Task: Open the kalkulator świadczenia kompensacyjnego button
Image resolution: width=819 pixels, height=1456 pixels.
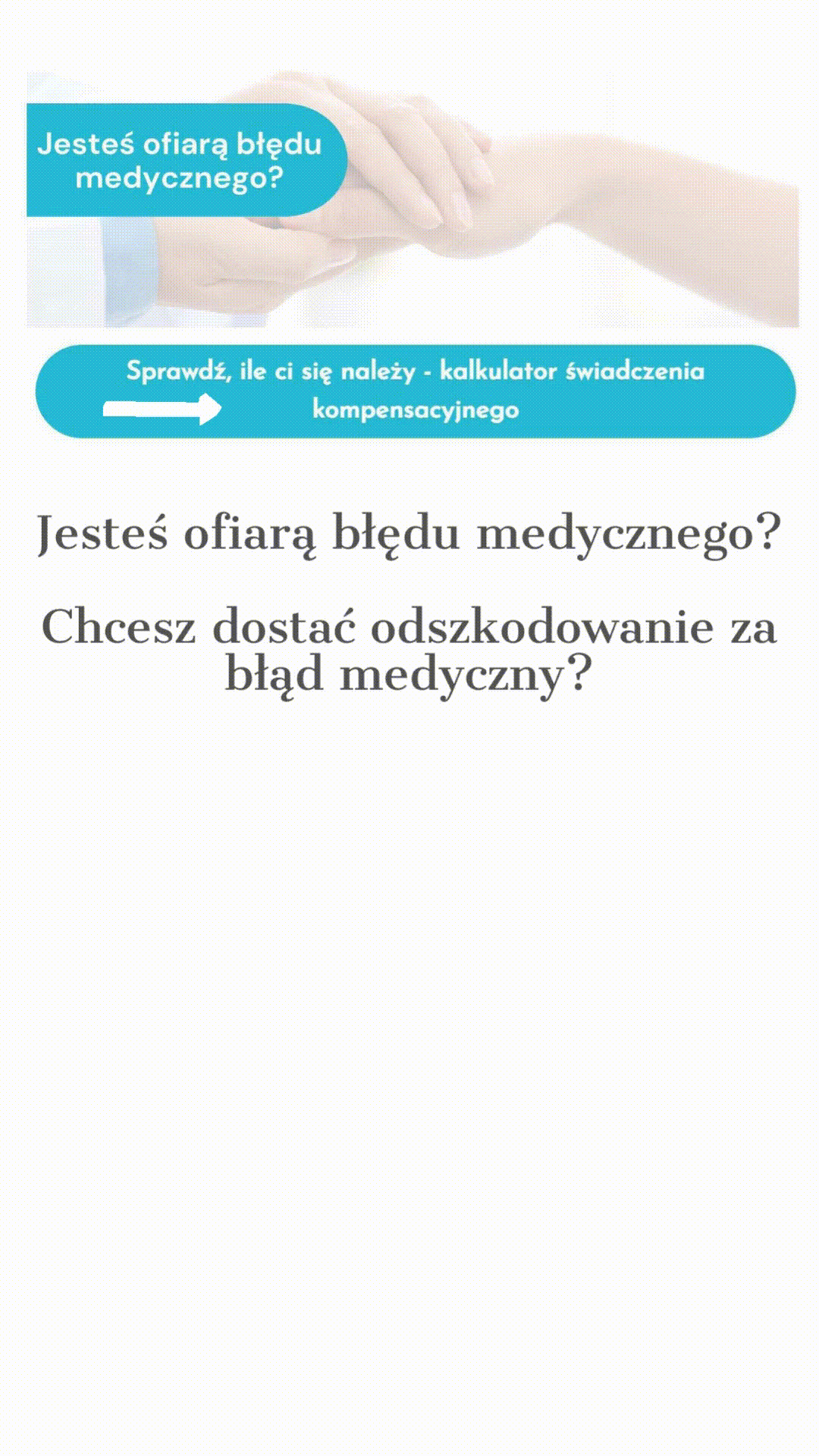Action: pyautogui.click(x=416, y=391)
